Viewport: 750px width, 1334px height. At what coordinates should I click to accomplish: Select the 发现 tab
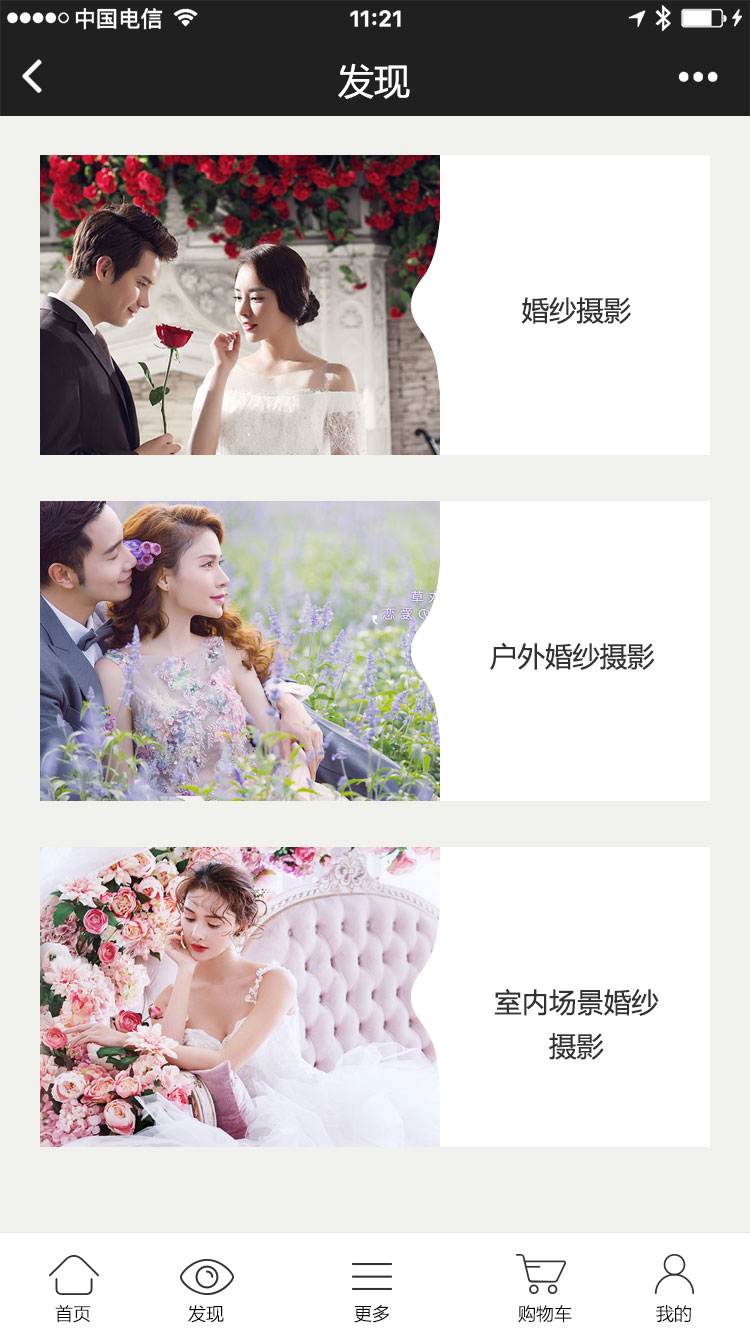tap(206, 1288)
